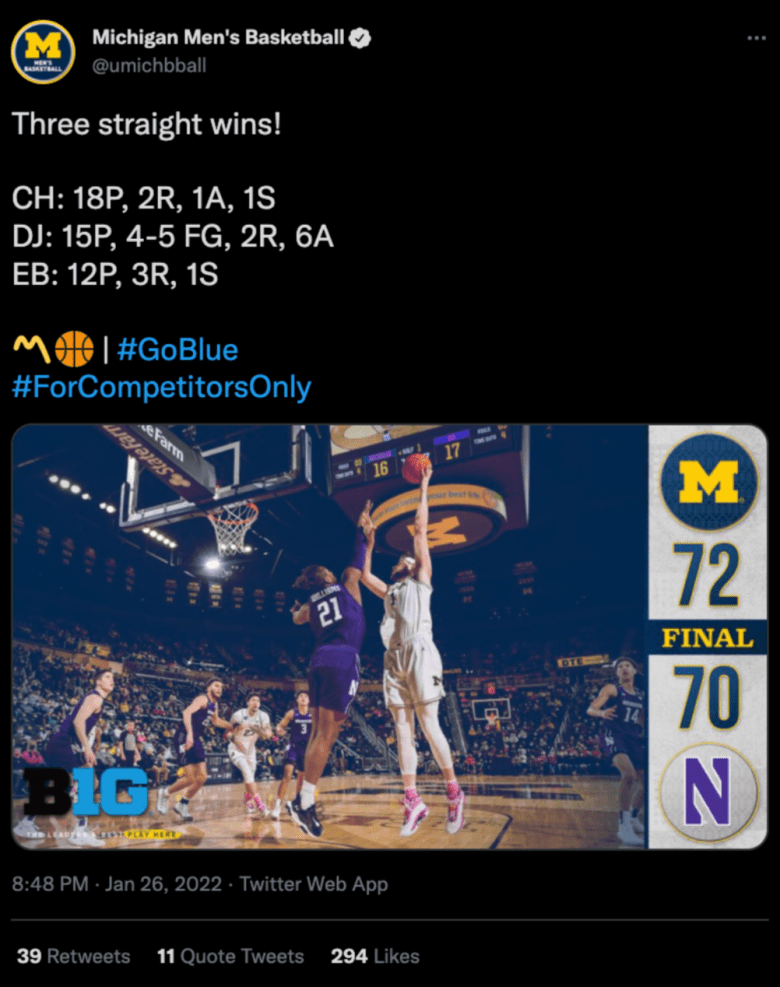View the 11 Quote Tweets
Image resolution: width=780 pixels, height=987 pixels.
click(x=230, y=956)
